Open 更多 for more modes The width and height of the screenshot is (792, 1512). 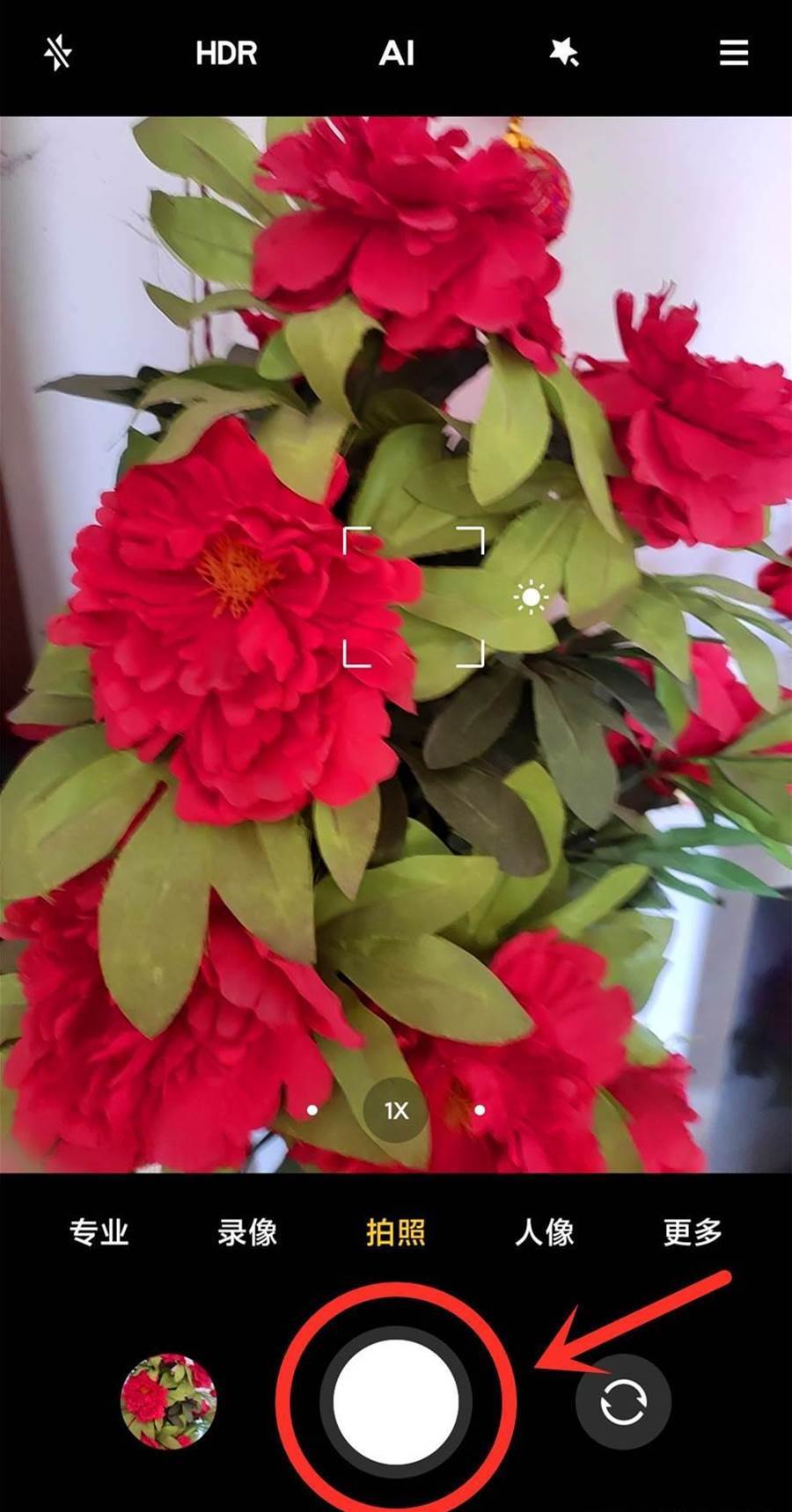pos(693,1232)
